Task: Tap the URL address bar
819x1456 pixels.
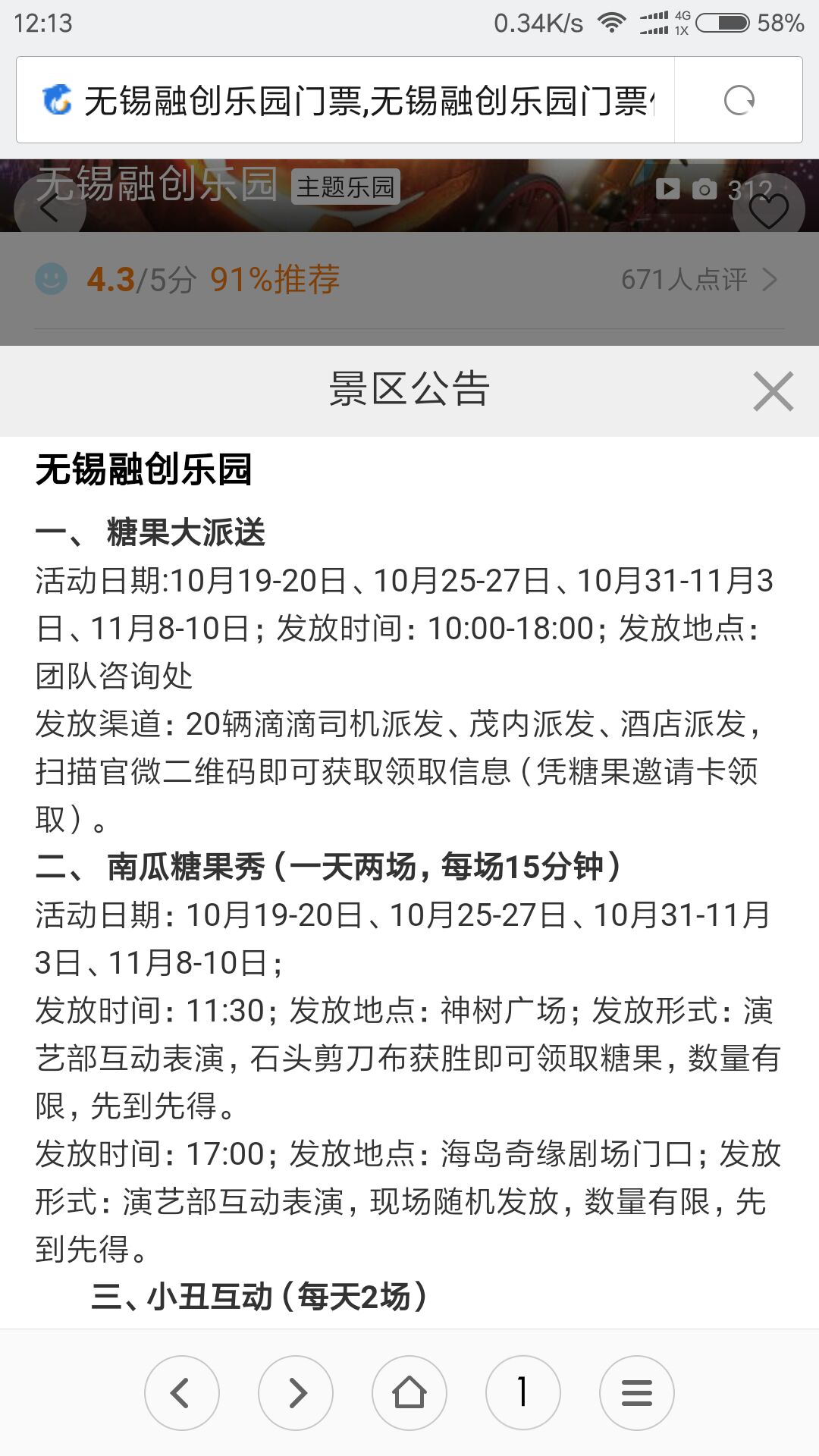Action: [x=346, y=100]
